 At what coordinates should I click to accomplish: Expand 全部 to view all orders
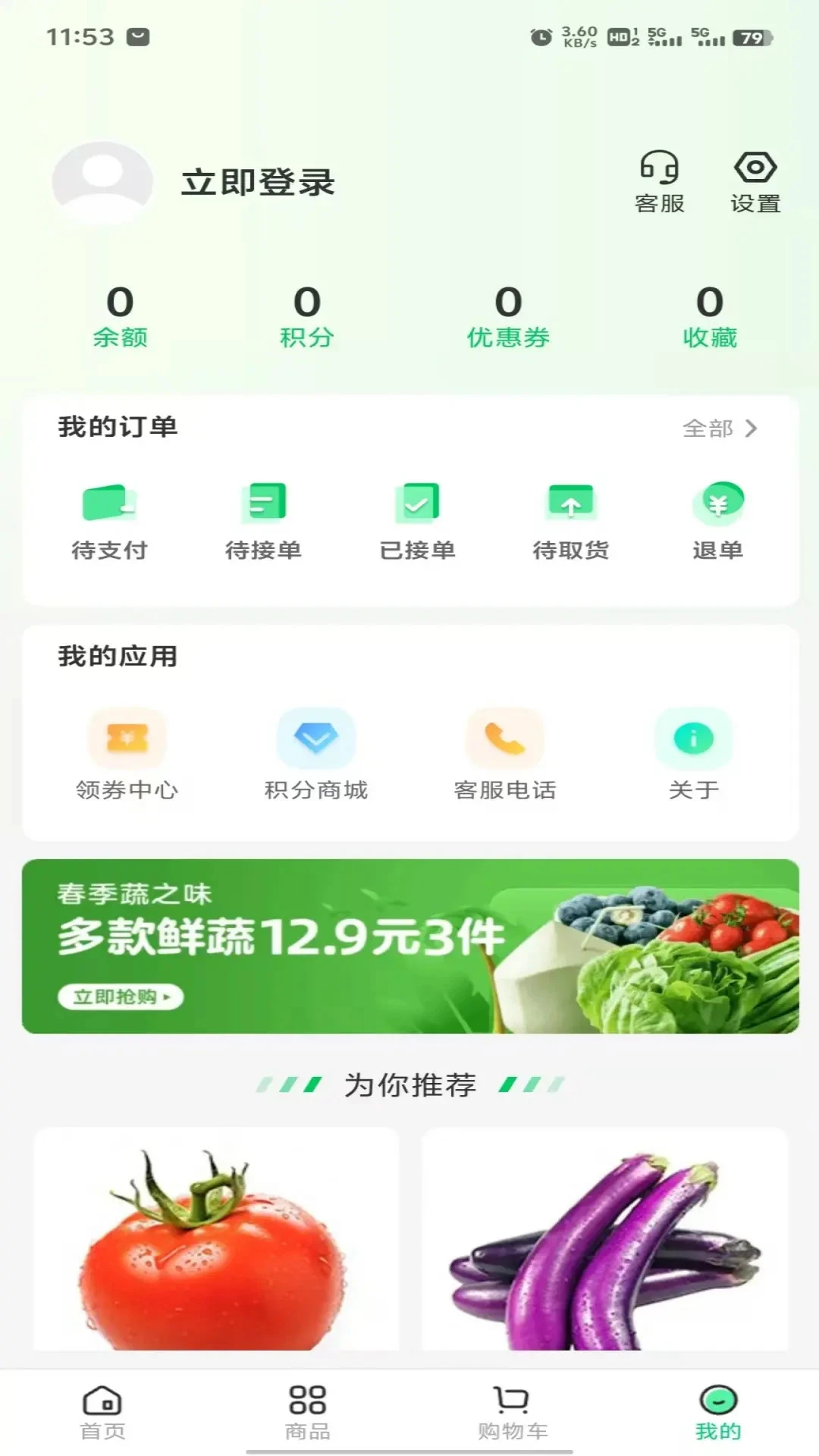(720, 428)
